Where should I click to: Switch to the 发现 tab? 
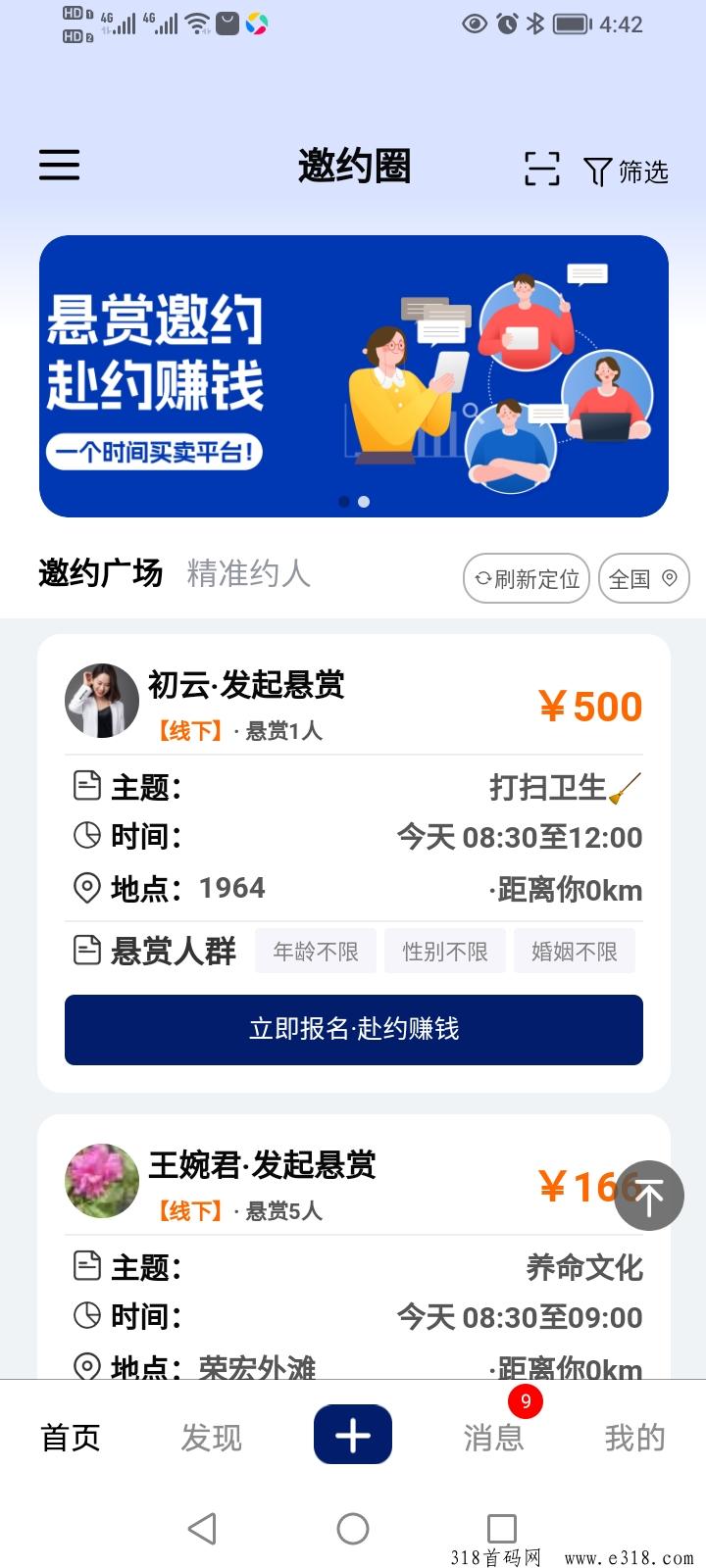tap(211, 1438)
